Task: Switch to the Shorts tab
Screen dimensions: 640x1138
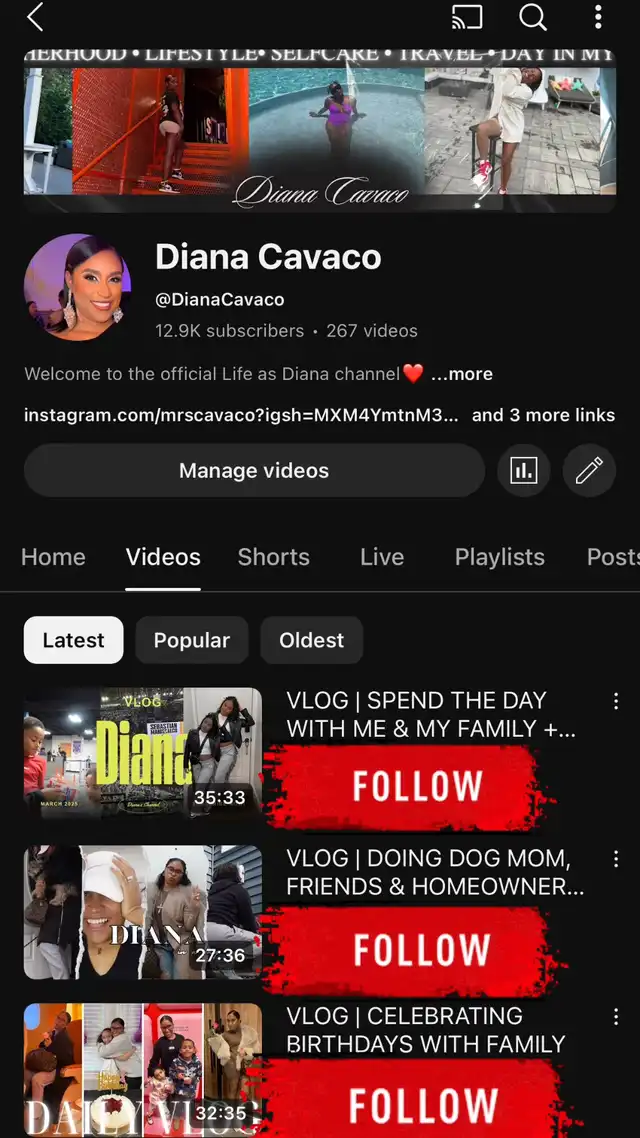Action: (273, 557)
